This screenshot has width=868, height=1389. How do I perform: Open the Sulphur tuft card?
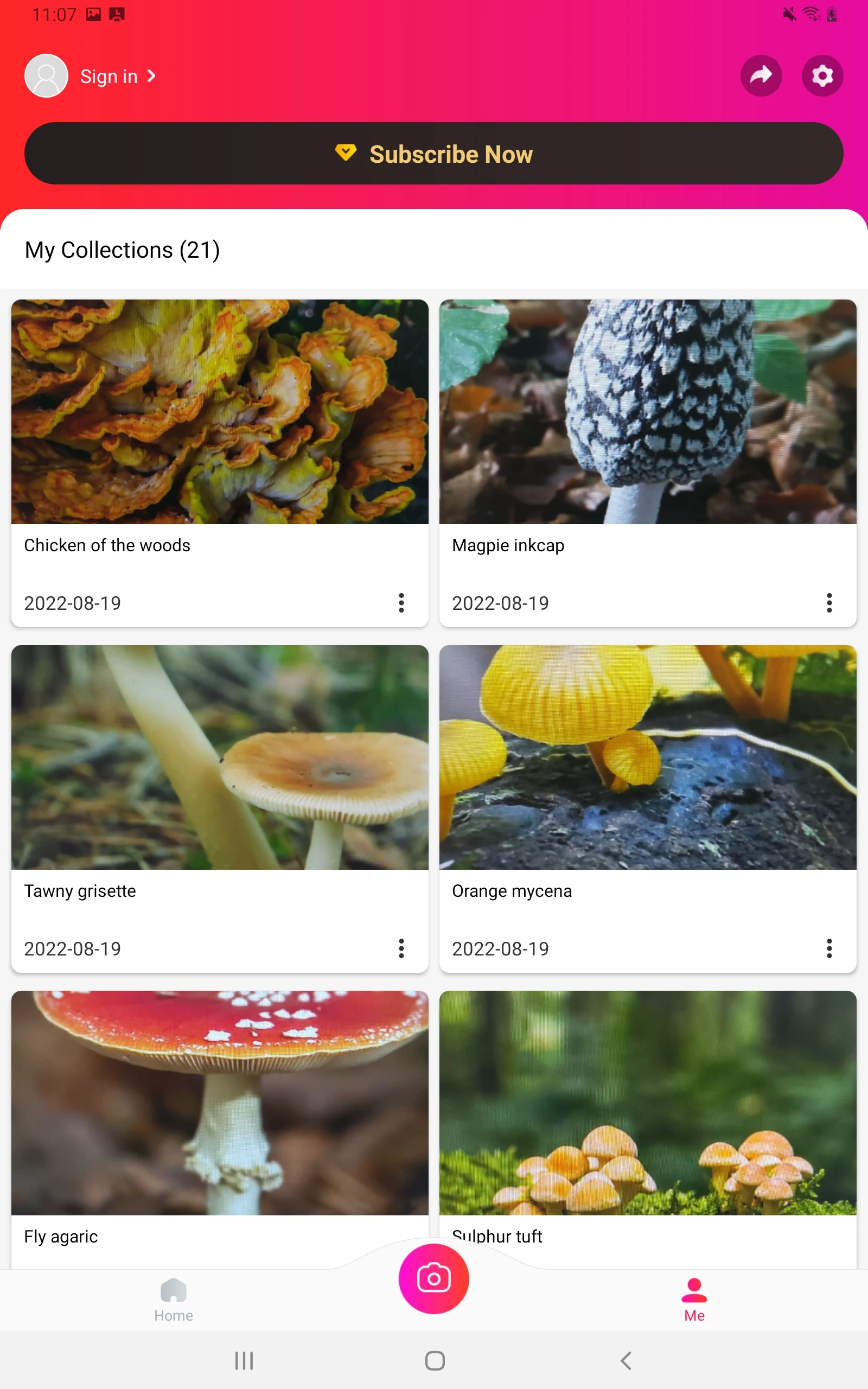click(x=648, y=1129)
